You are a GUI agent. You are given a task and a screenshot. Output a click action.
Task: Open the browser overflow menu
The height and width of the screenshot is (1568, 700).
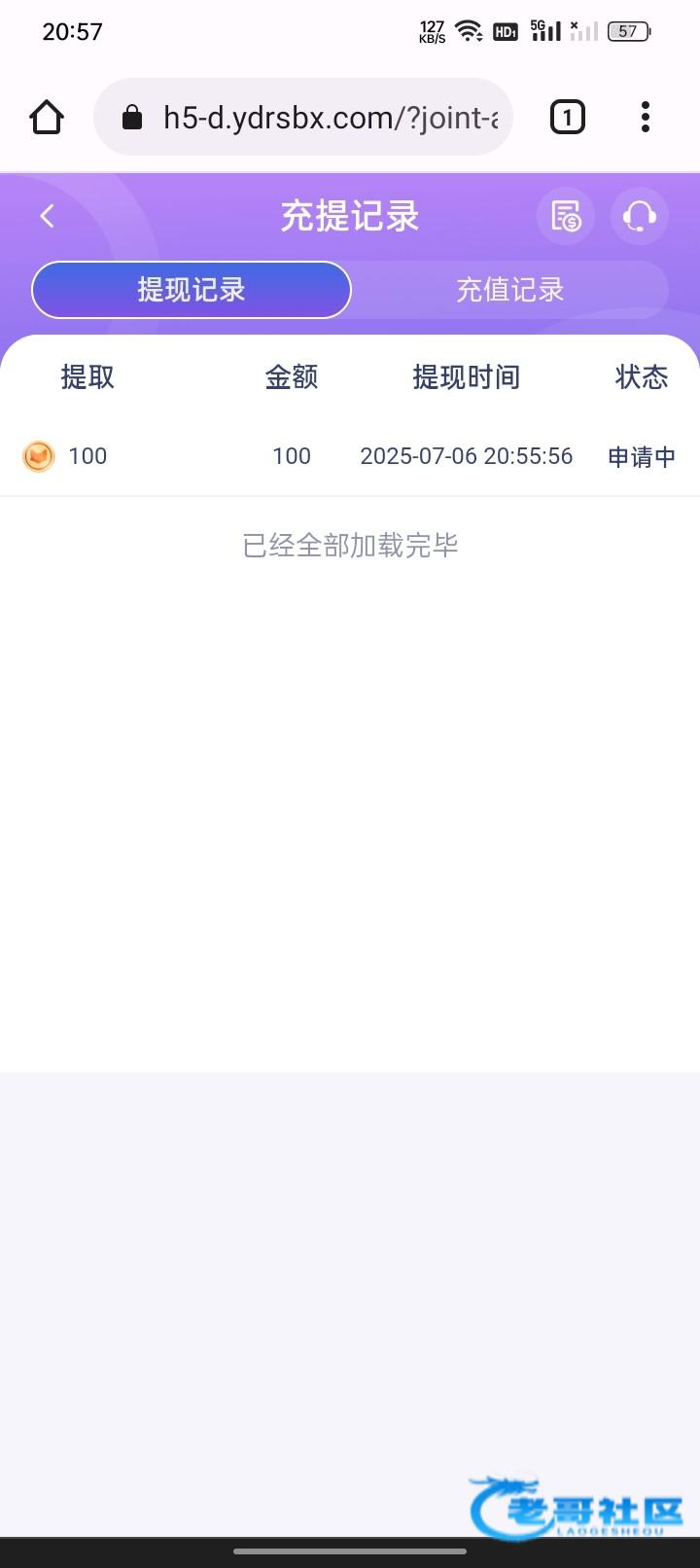click(646, 118)
